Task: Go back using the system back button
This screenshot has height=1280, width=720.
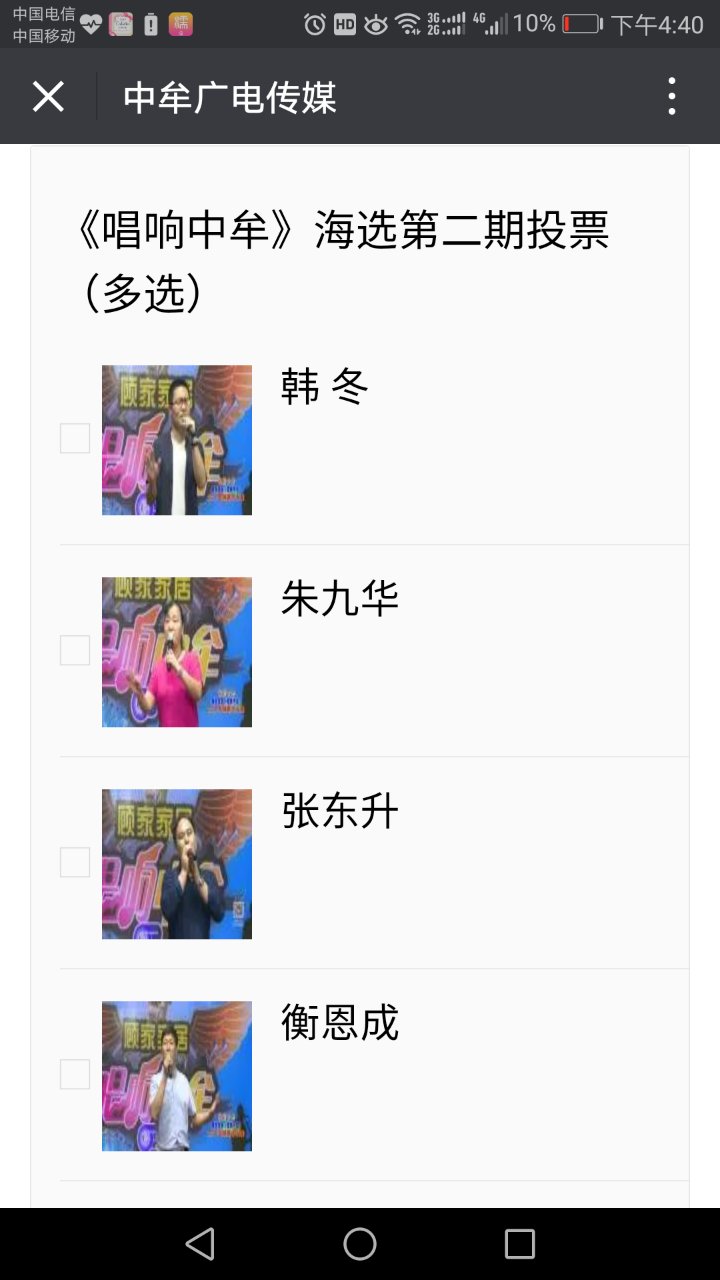Action: (200, 1244)
